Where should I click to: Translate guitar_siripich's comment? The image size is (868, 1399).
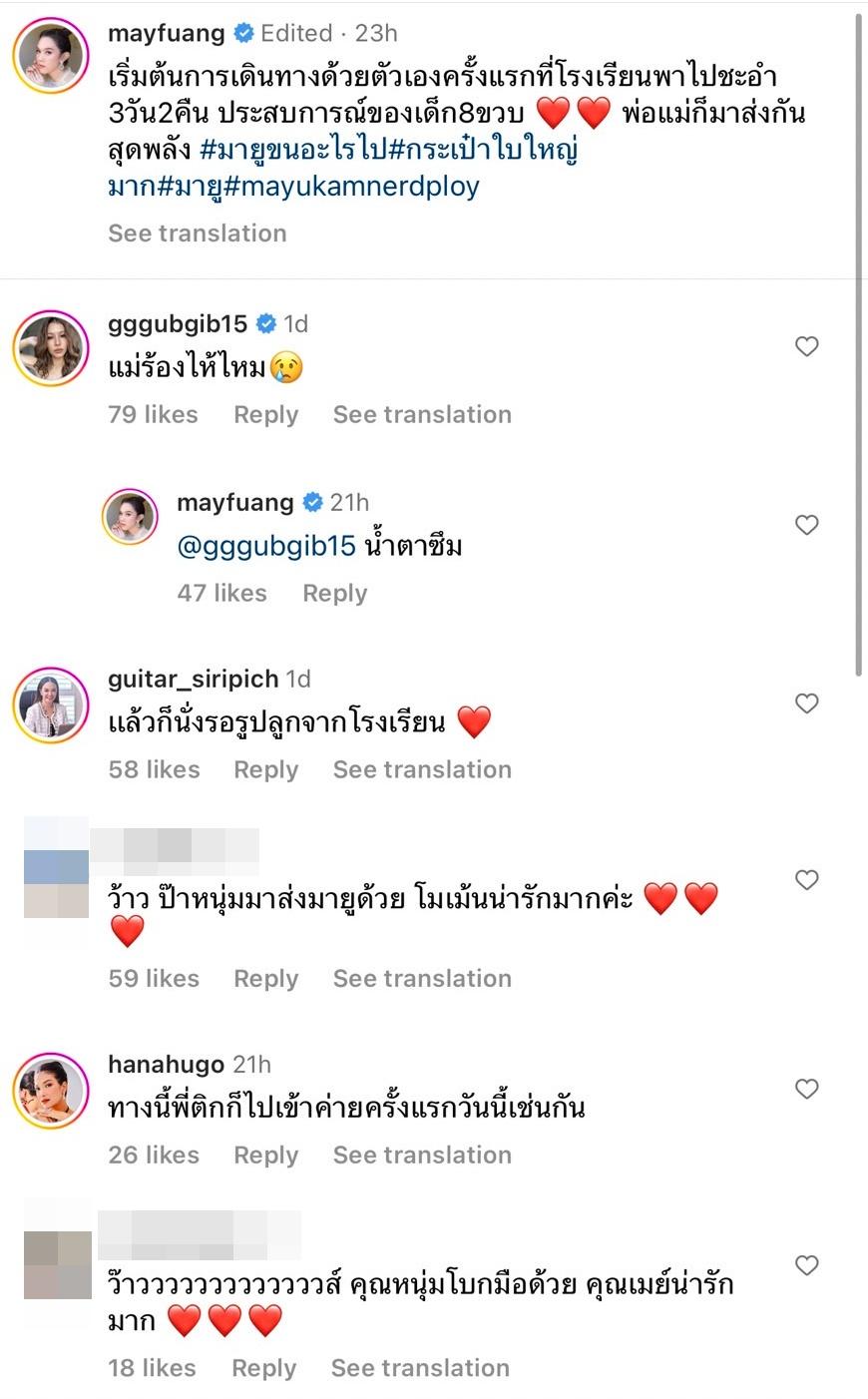coord(421,770)
